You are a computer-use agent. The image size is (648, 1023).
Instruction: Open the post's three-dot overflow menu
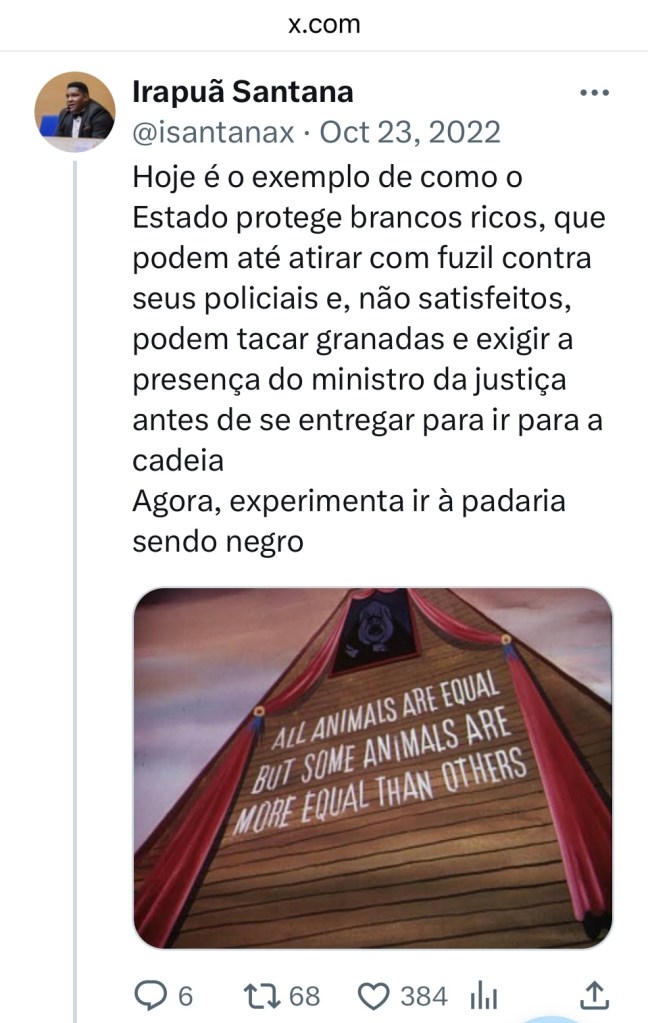[594, 93]
